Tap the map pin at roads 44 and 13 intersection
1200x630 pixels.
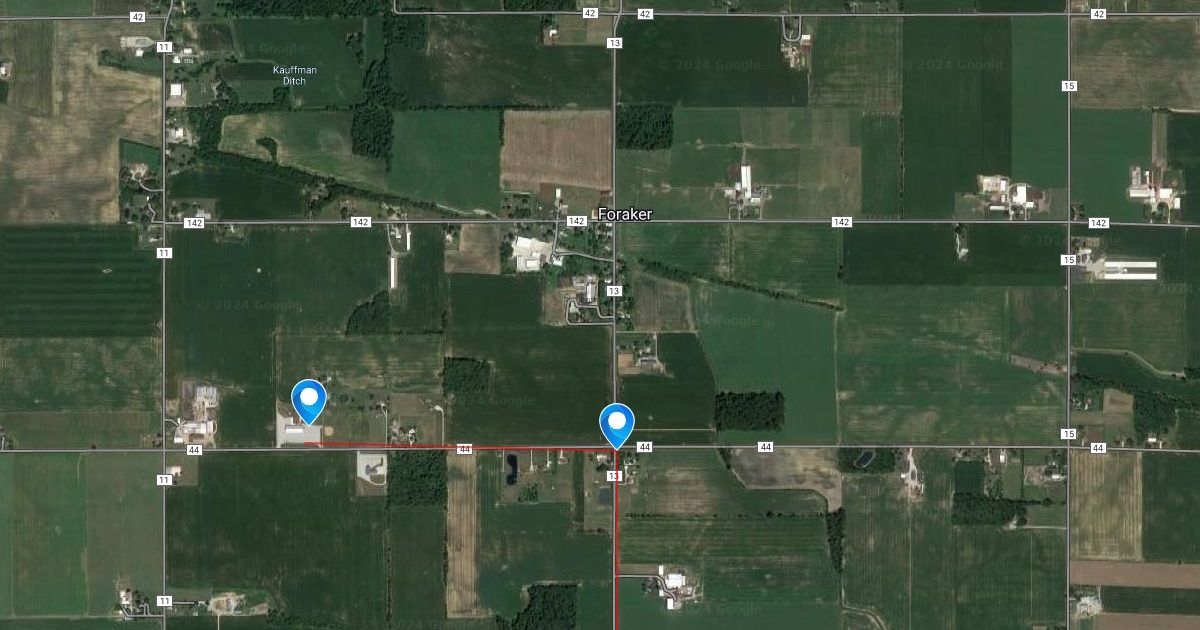click(x=617, y=423)
